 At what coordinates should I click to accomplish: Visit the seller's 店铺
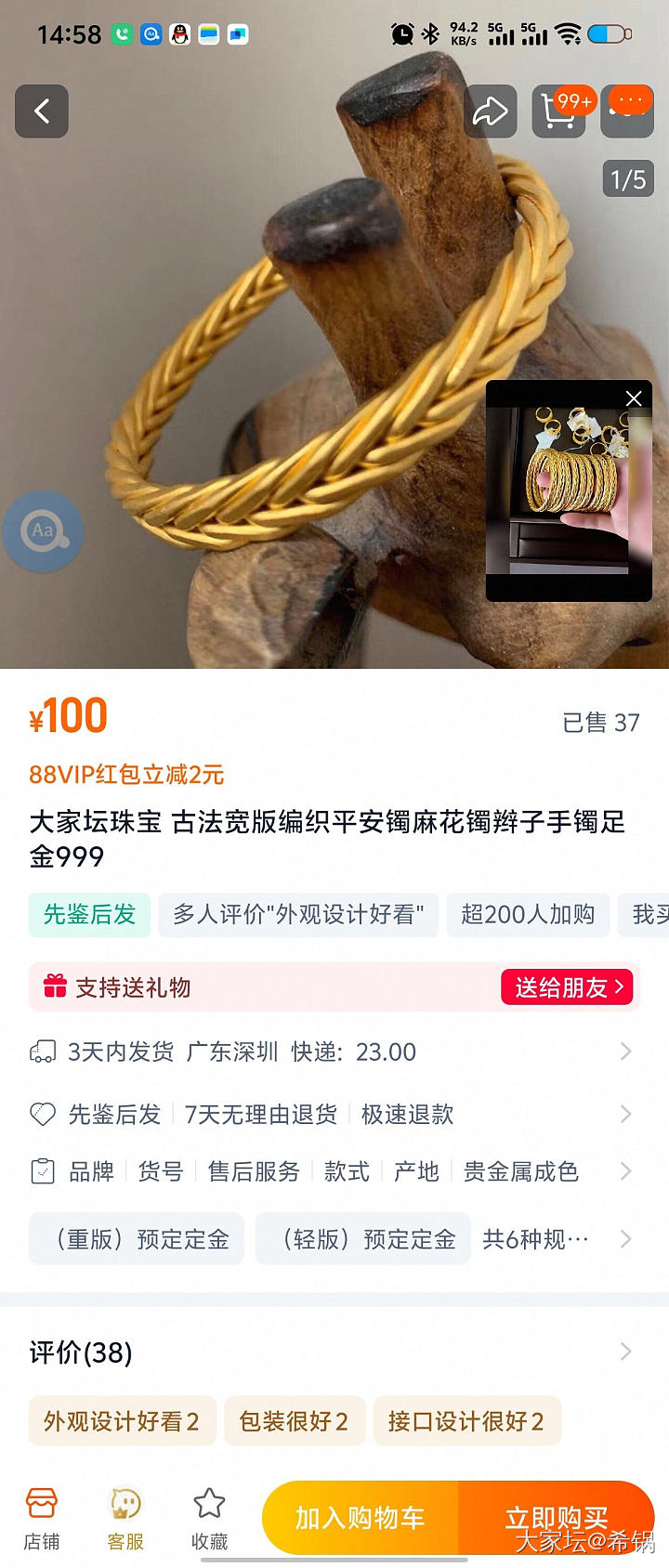[42, 1520]
